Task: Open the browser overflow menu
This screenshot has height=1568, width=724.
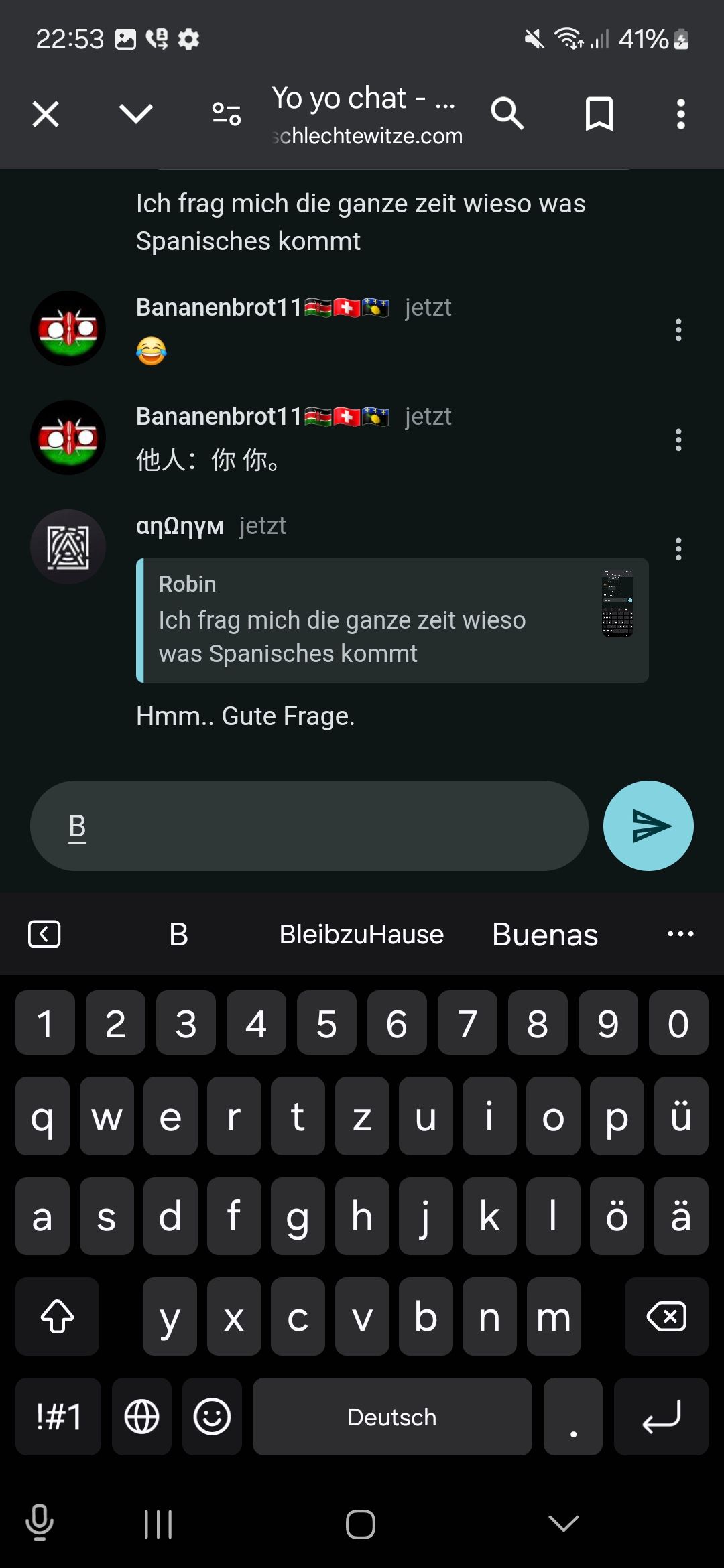Action: (x=680, y=114)
